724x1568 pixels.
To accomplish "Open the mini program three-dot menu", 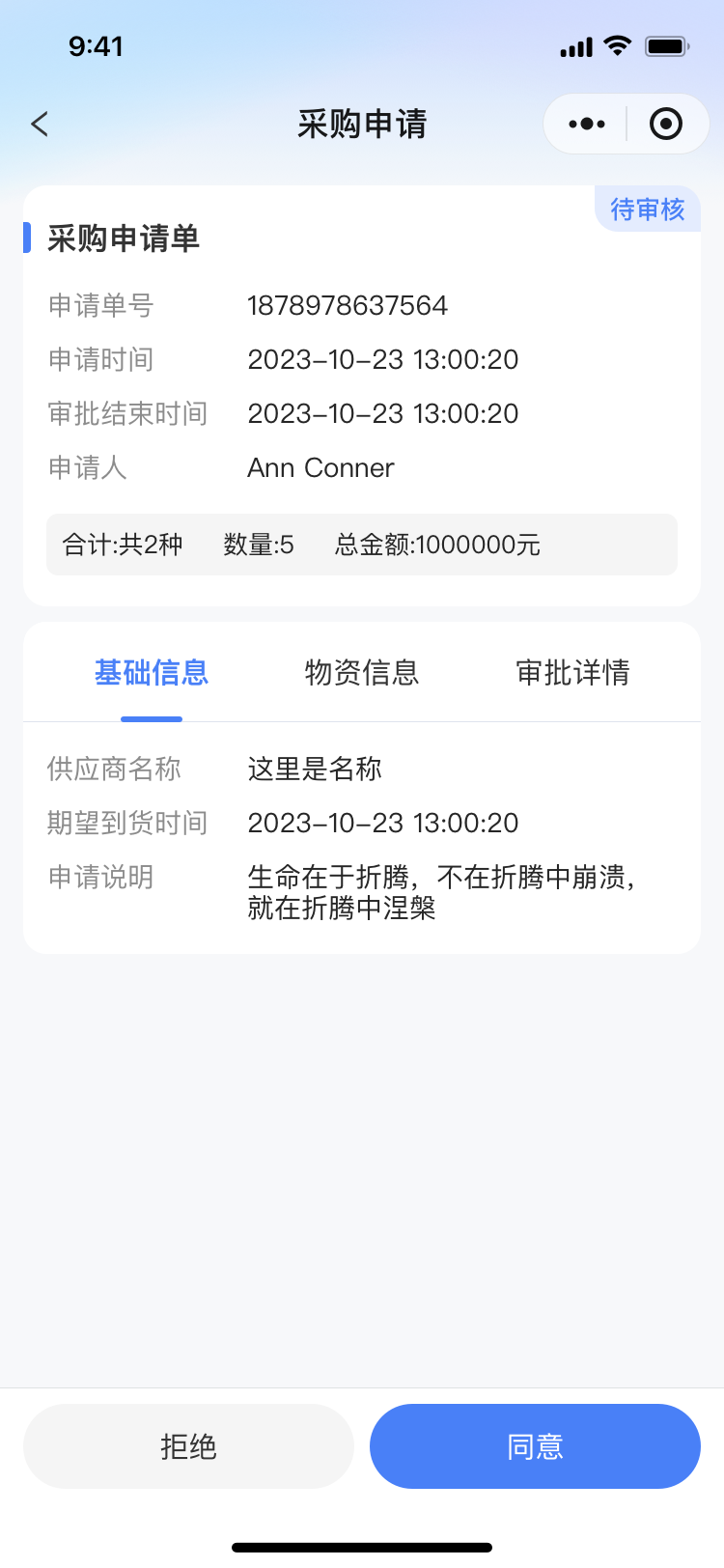I will click(x=587, y=124).
